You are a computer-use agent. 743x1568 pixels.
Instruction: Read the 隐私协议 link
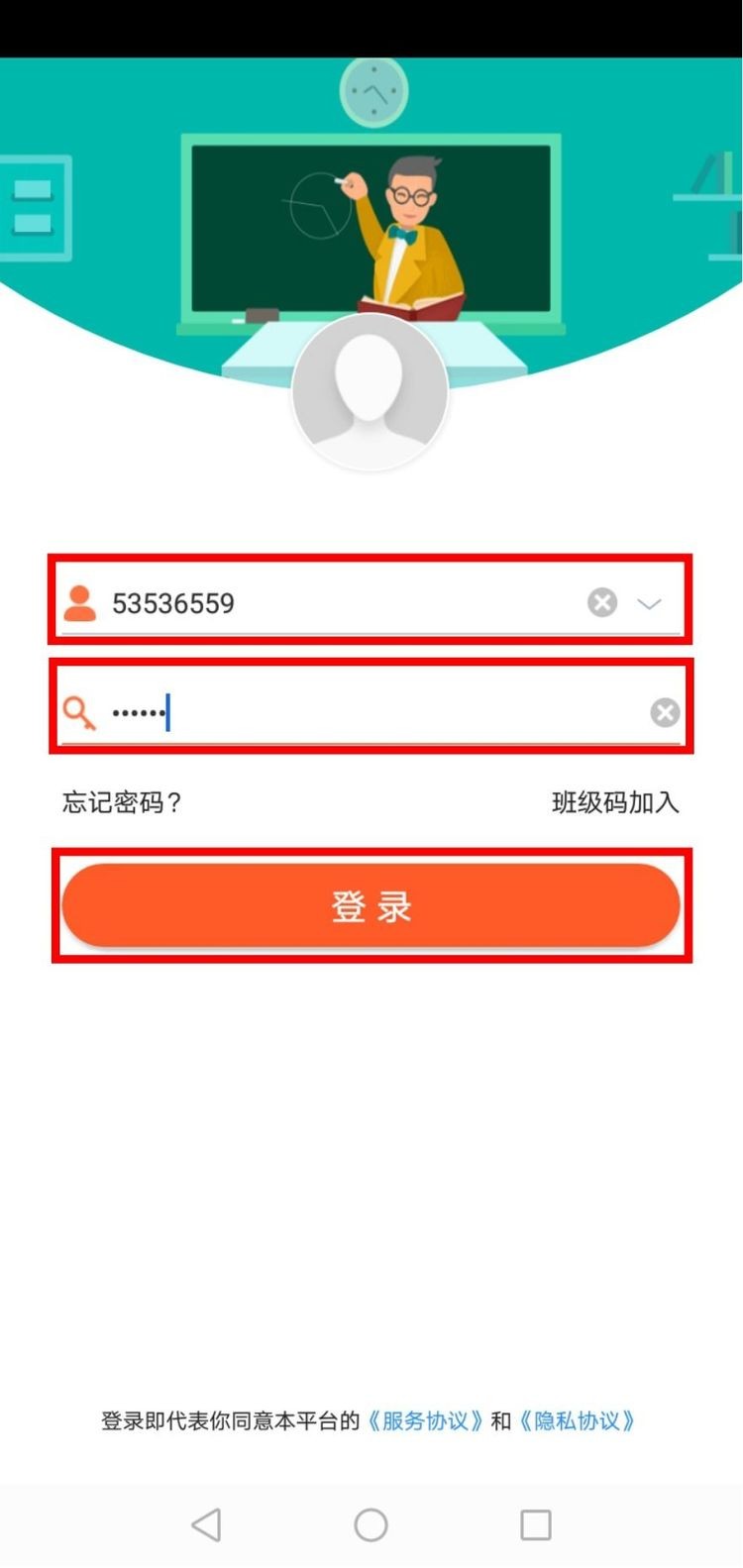578,1420
